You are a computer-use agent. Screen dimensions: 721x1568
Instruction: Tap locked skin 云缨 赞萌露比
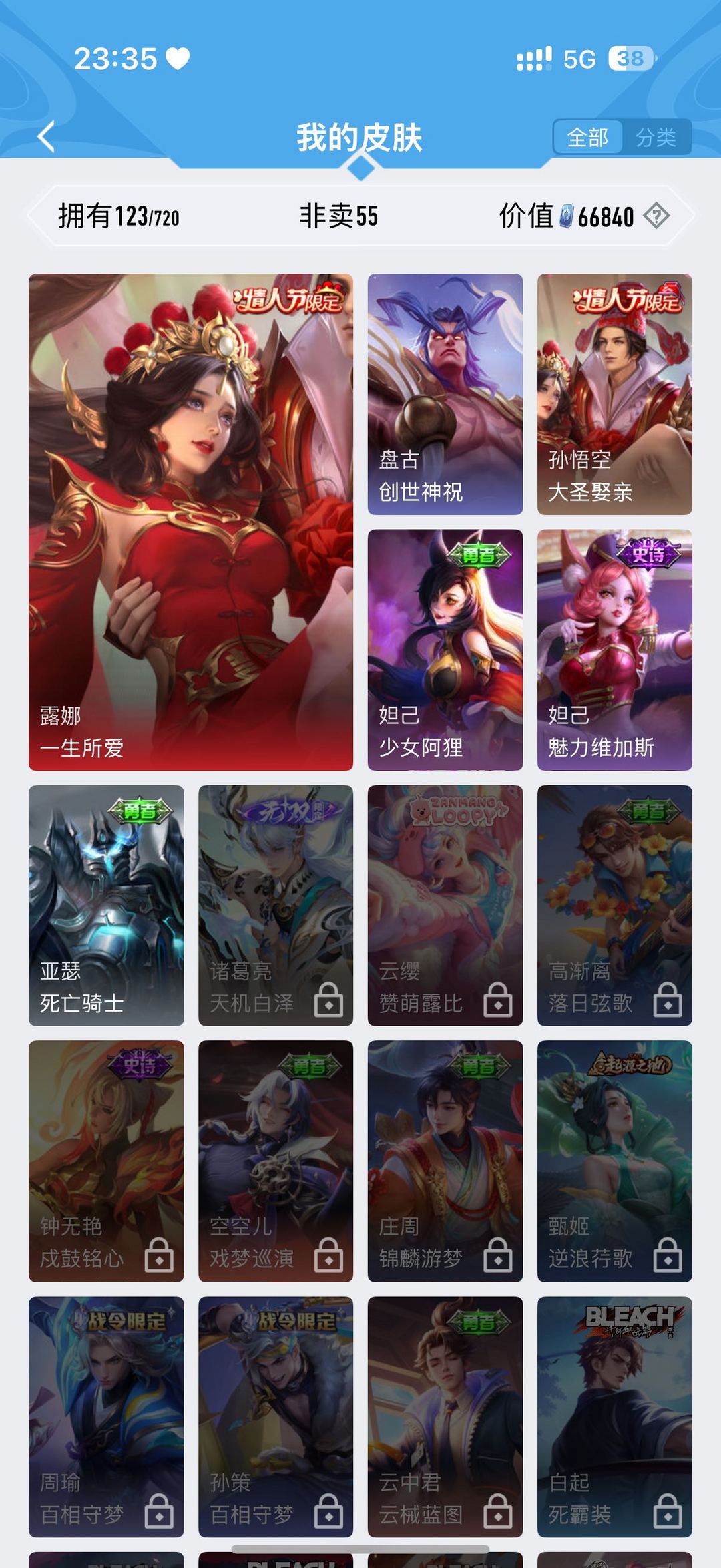point(445,906)
